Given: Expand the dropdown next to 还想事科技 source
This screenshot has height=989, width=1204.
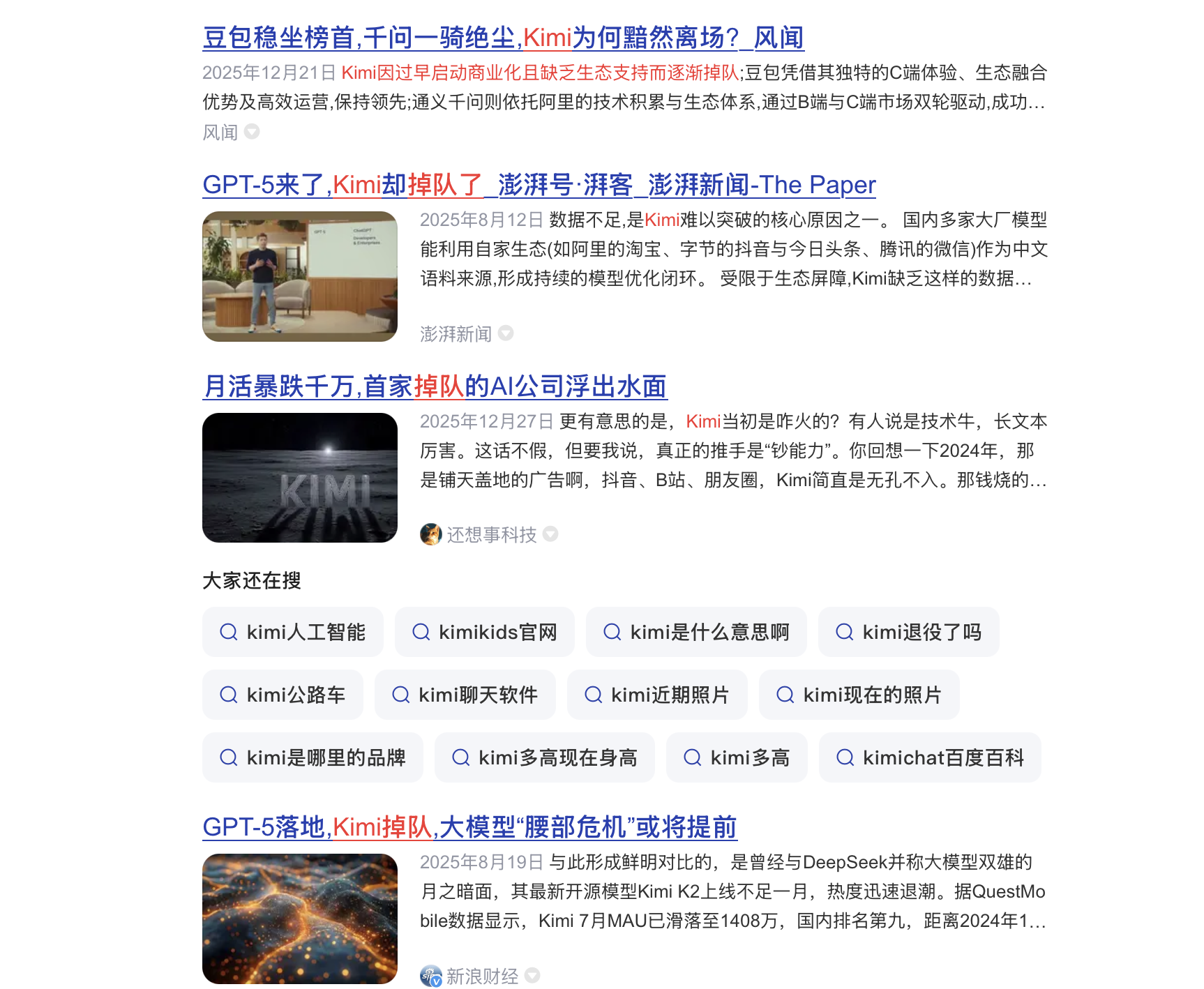Looking at the screenshot, I should click(x=551, y=534).
